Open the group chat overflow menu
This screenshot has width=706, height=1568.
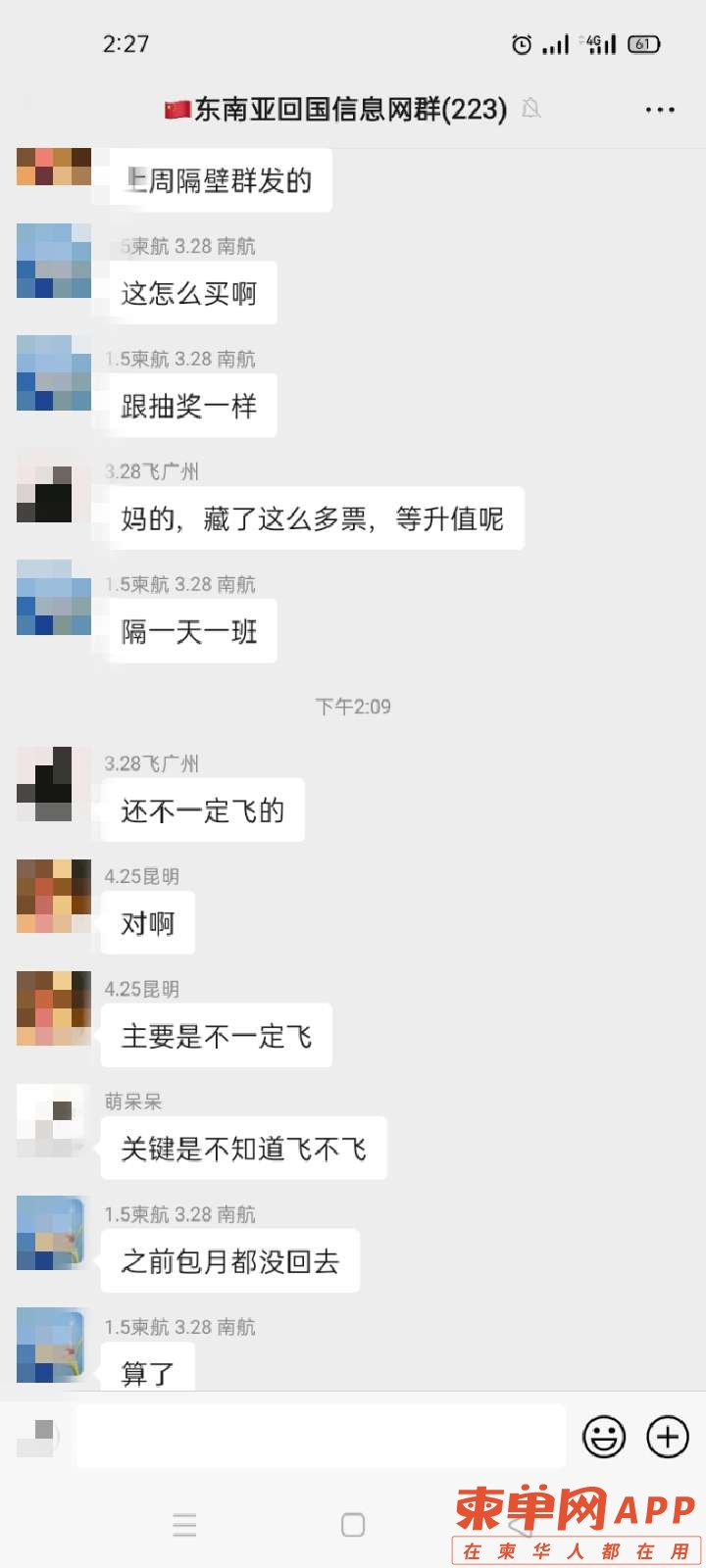[660, 110]
